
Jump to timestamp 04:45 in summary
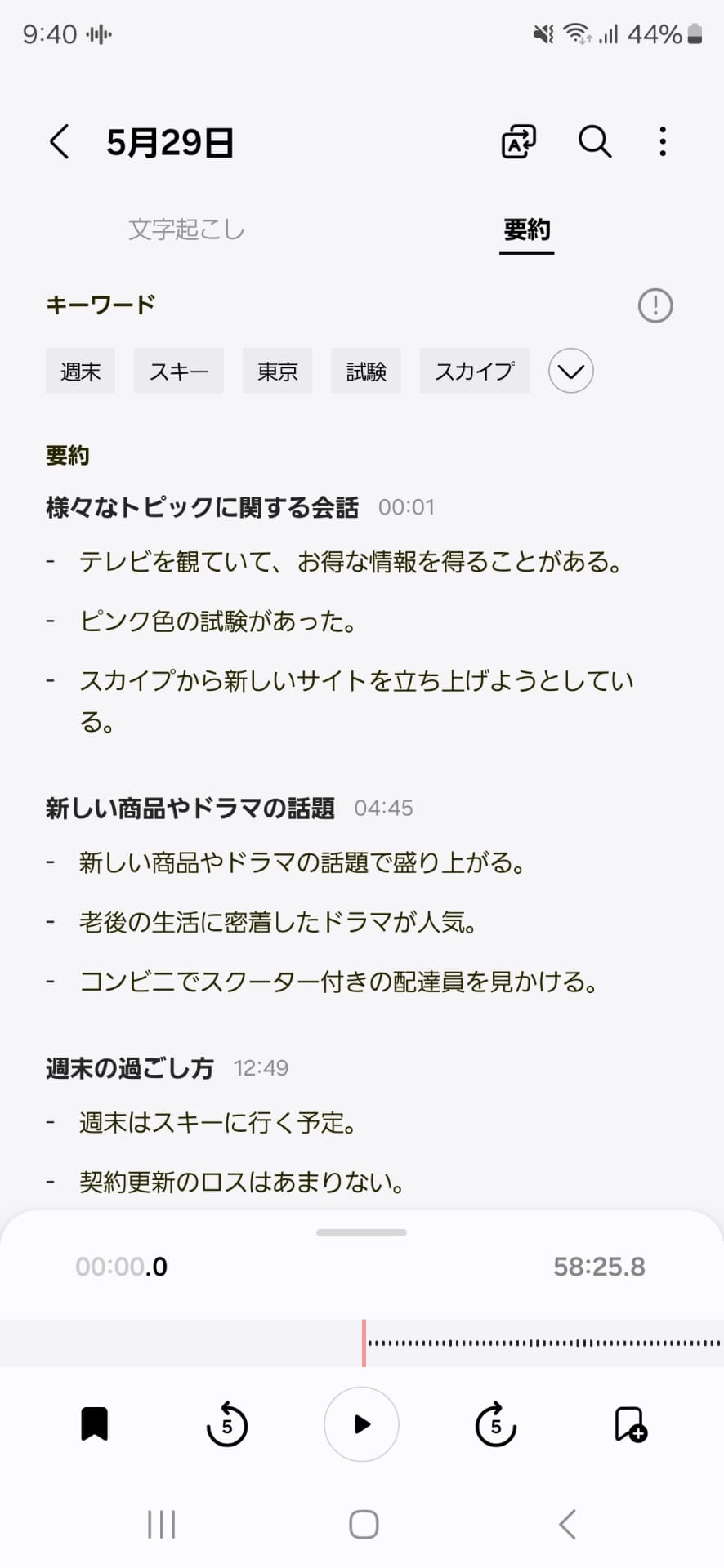pos(384,808)
